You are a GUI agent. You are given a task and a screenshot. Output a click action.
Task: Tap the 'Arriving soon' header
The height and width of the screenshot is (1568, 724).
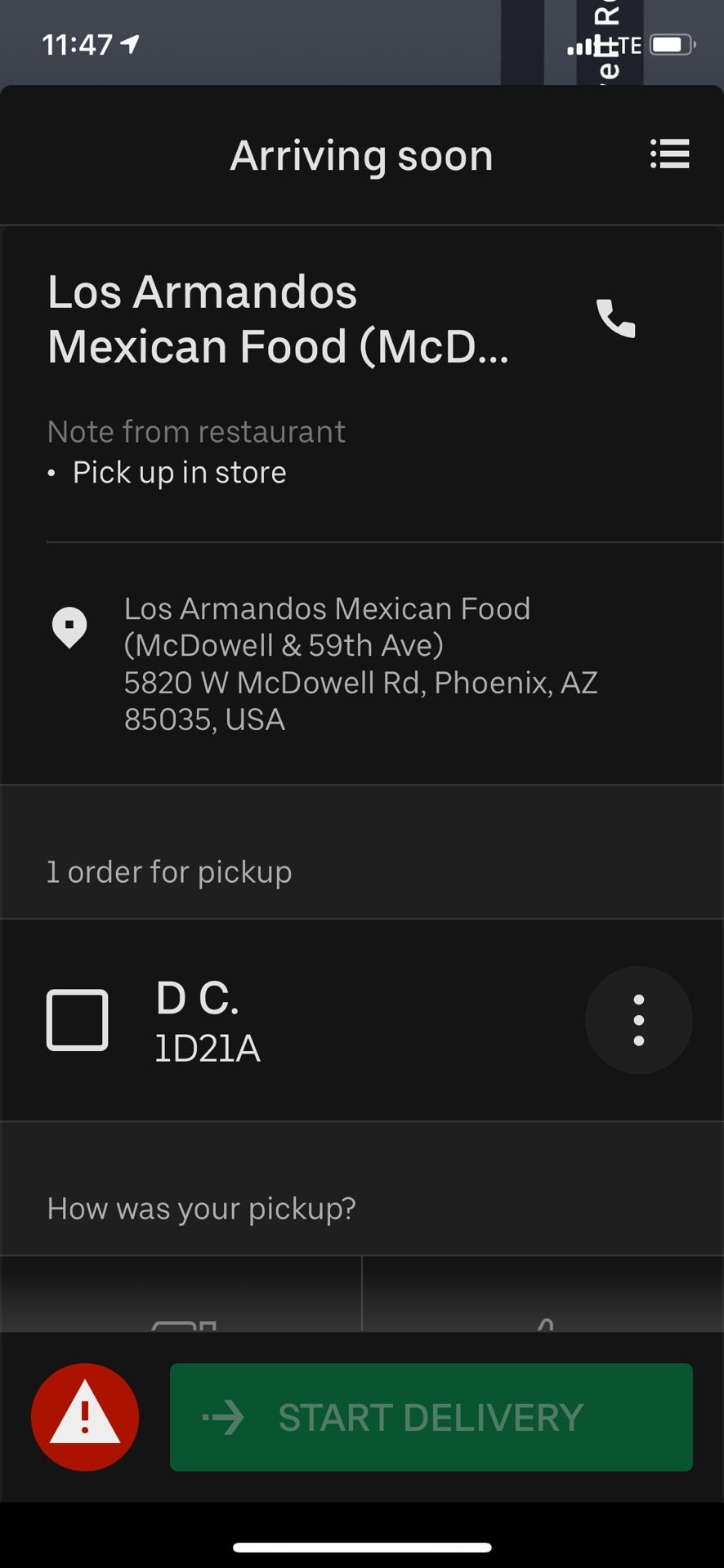[x=362, y=155]
